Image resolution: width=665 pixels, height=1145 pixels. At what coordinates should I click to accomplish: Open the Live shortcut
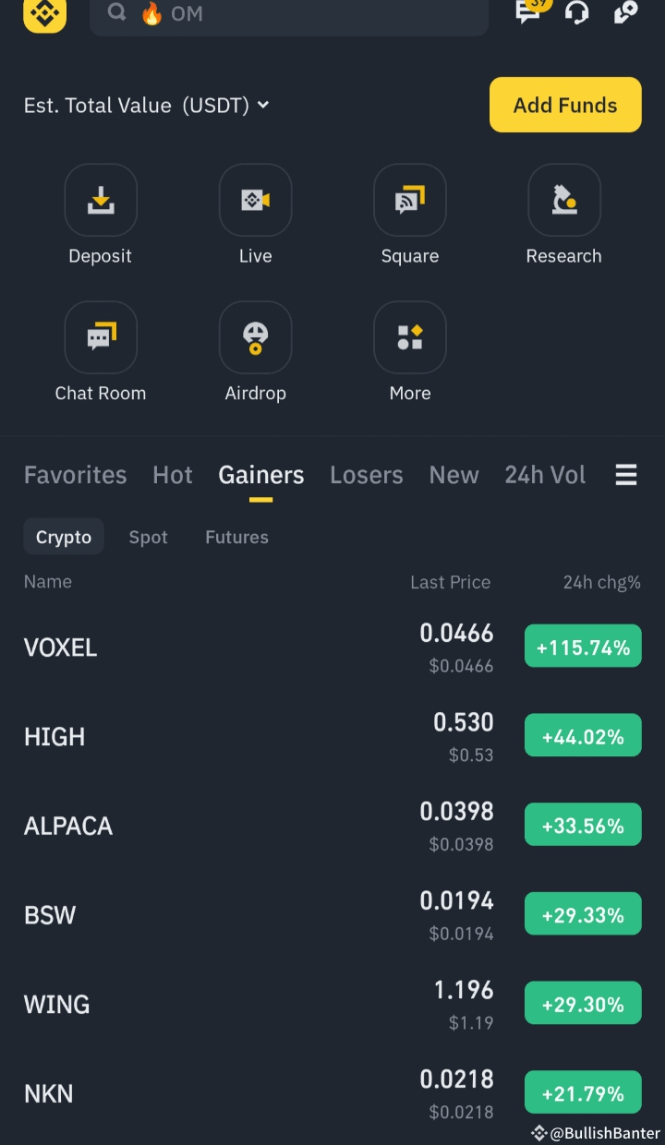(x=255, y=200)
